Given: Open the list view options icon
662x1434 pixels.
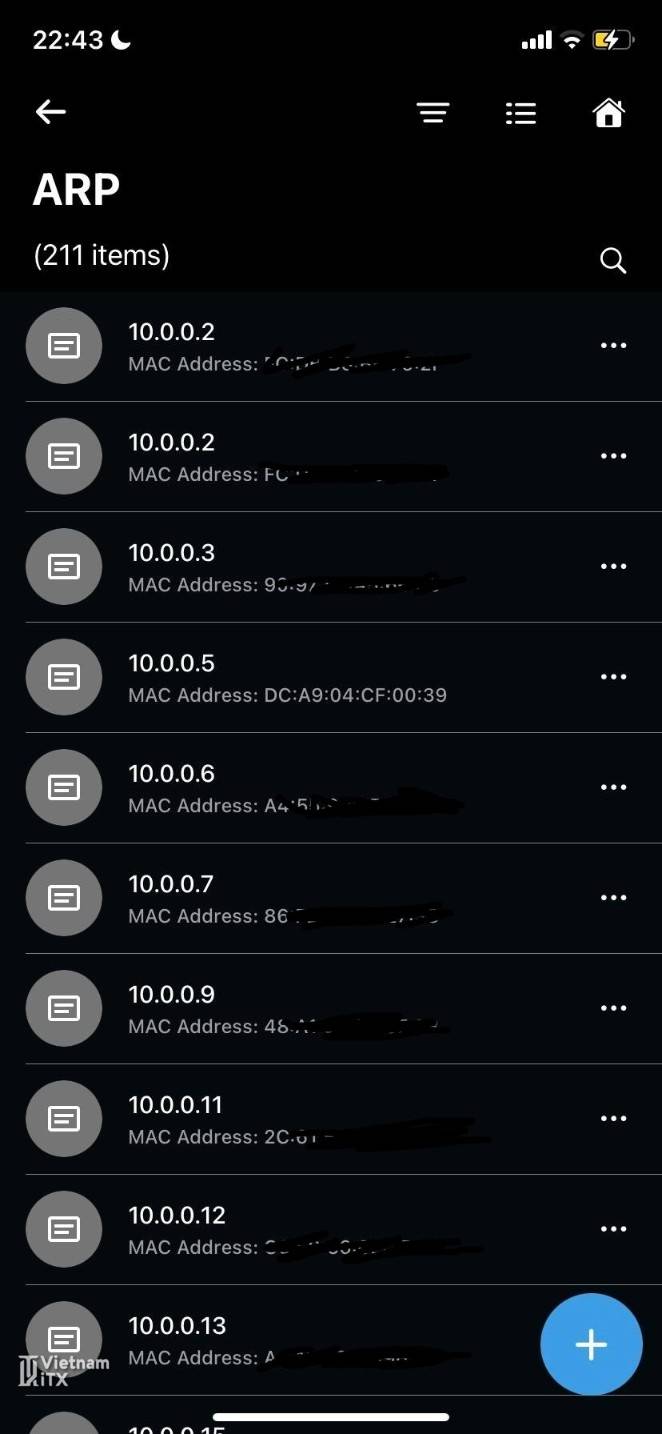Looking at the screenshot, I should click(x=520, y=113).
